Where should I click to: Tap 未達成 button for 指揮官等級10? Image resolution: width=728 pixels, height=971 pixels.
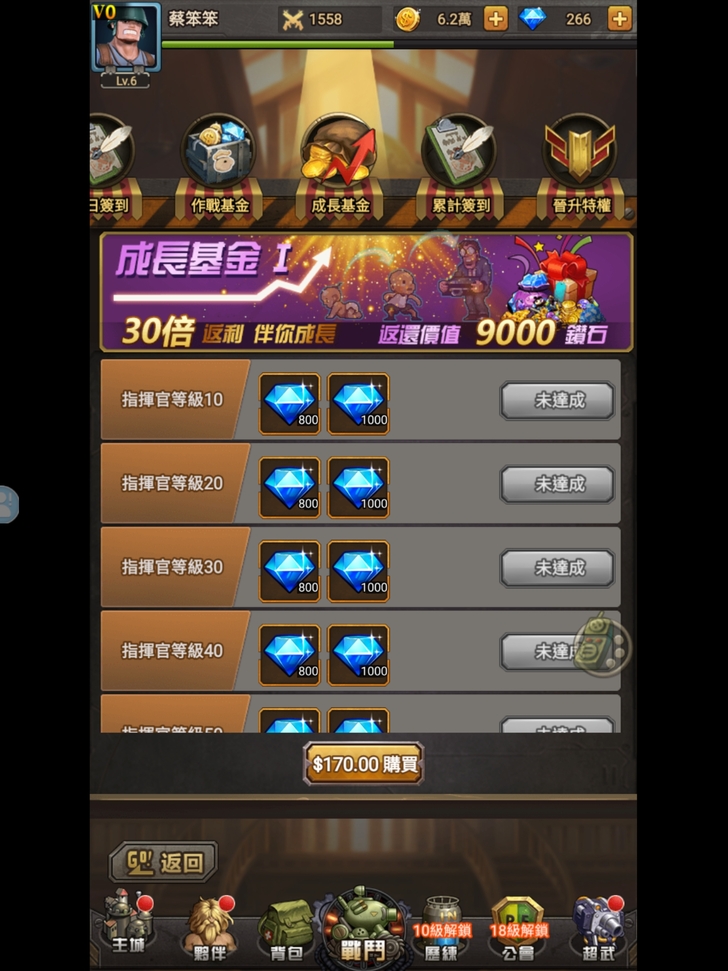(557, 400)
